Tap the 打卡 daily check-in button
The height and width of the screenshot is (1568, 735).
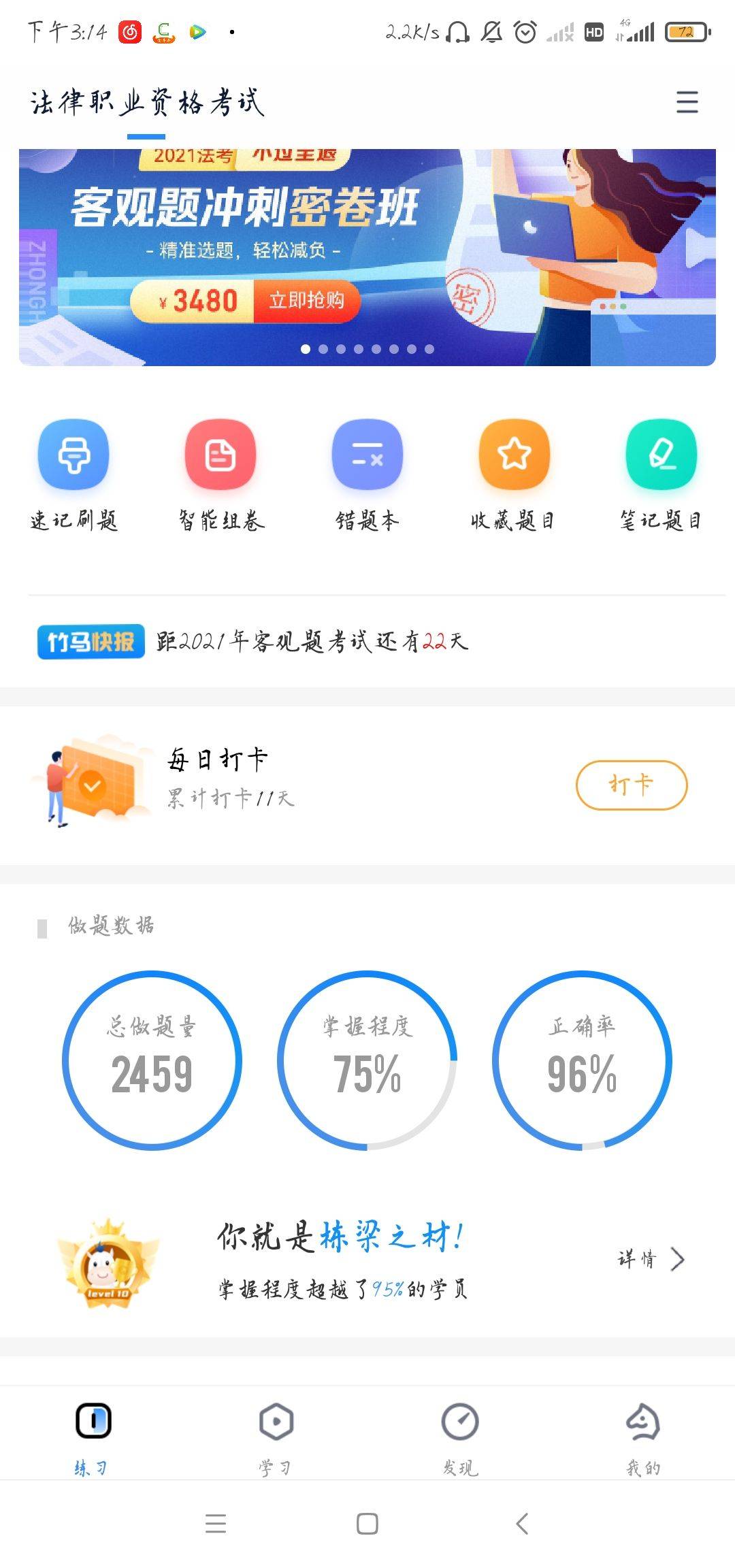click(631, 785)
